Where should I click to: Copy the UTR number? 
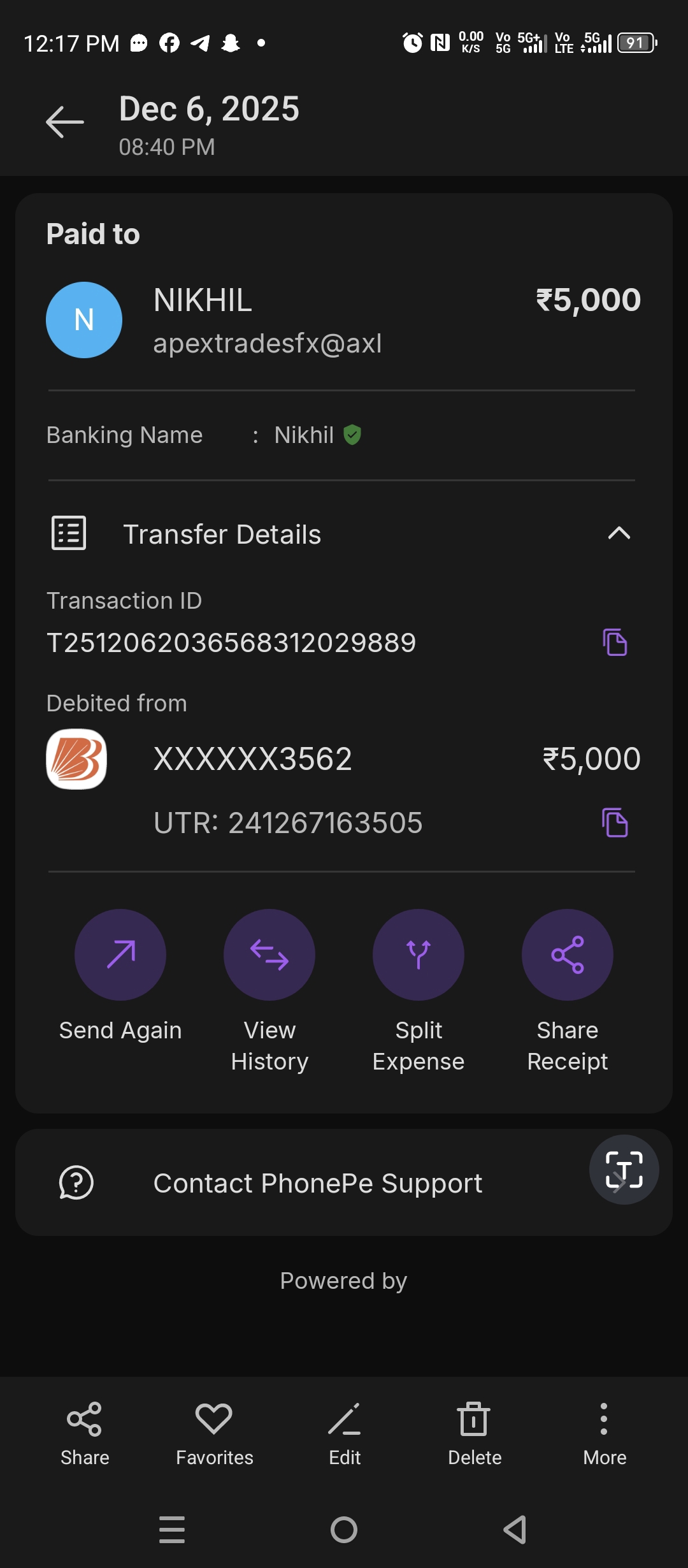[615, 822]
